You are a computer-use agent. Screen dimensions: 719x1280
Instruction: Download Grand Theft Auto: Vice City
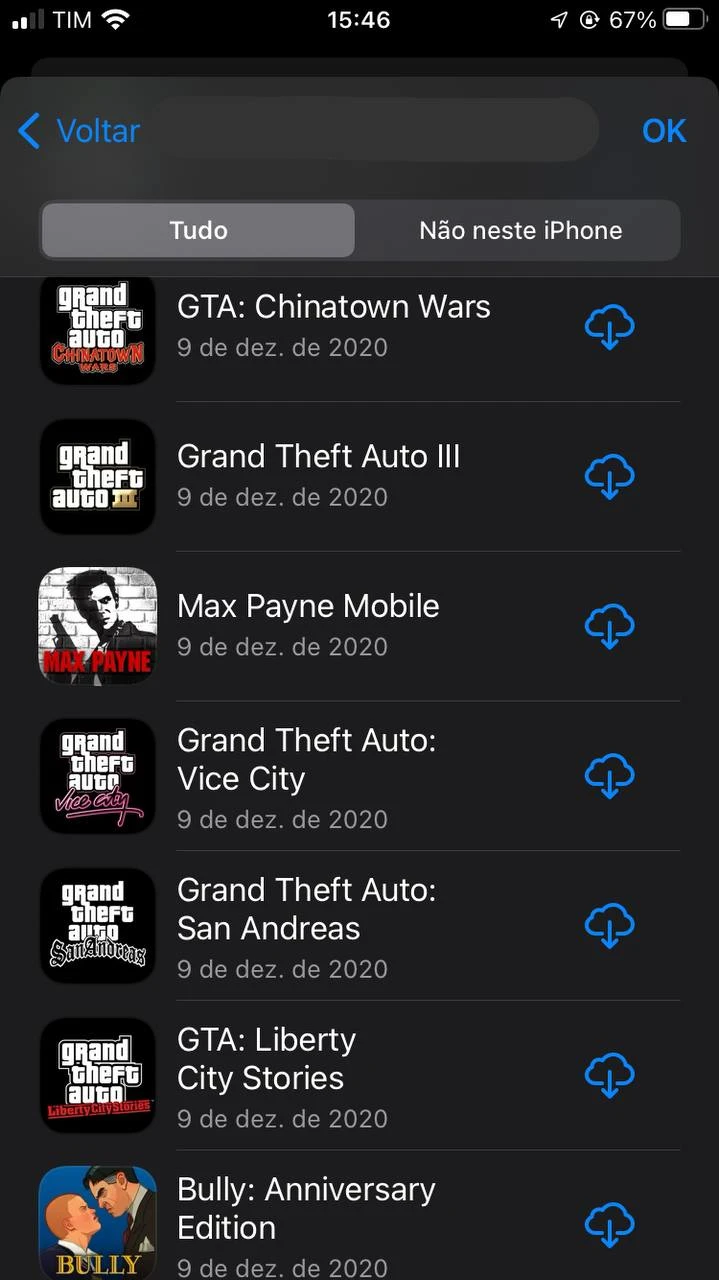click(x=609, y=776)
